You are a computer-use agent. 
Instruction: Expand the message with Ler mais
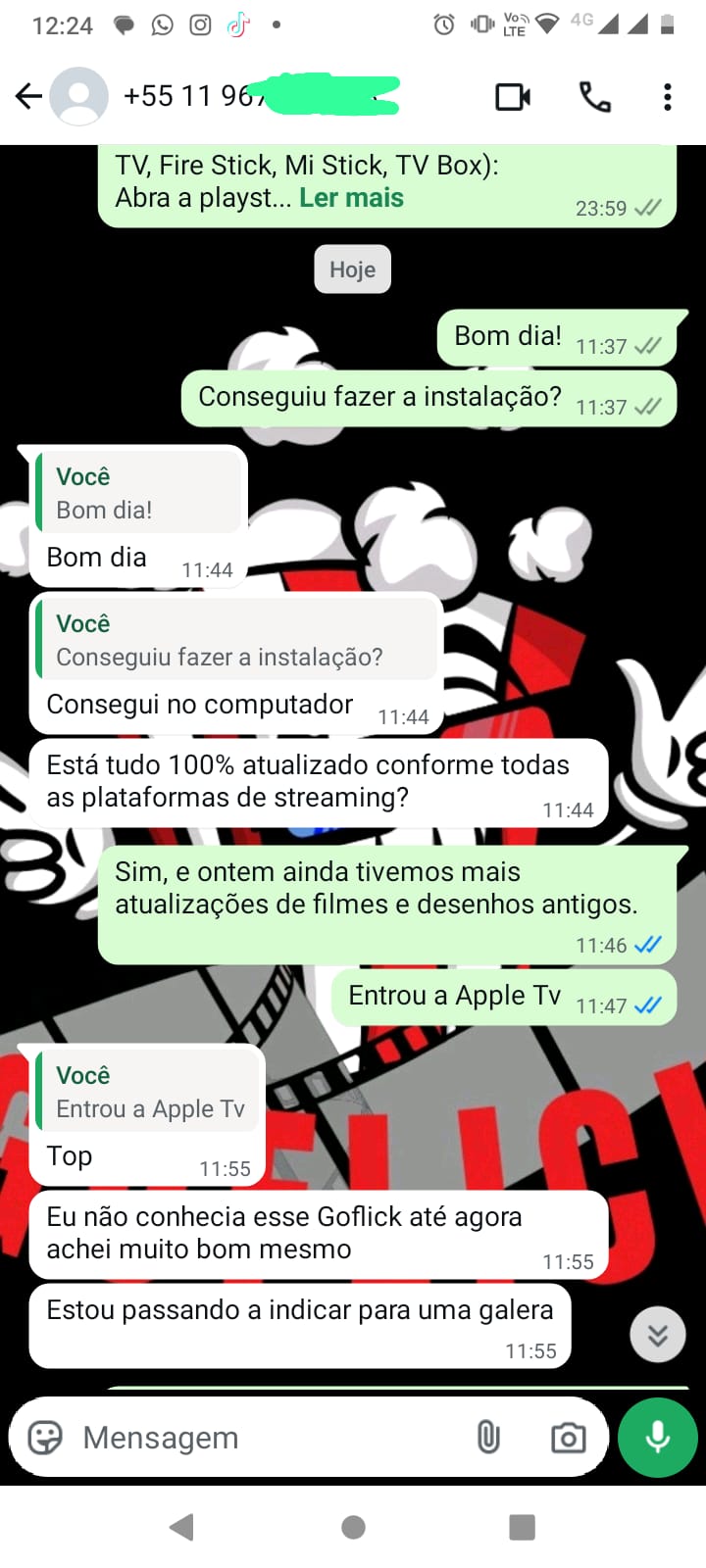(351, 198)
